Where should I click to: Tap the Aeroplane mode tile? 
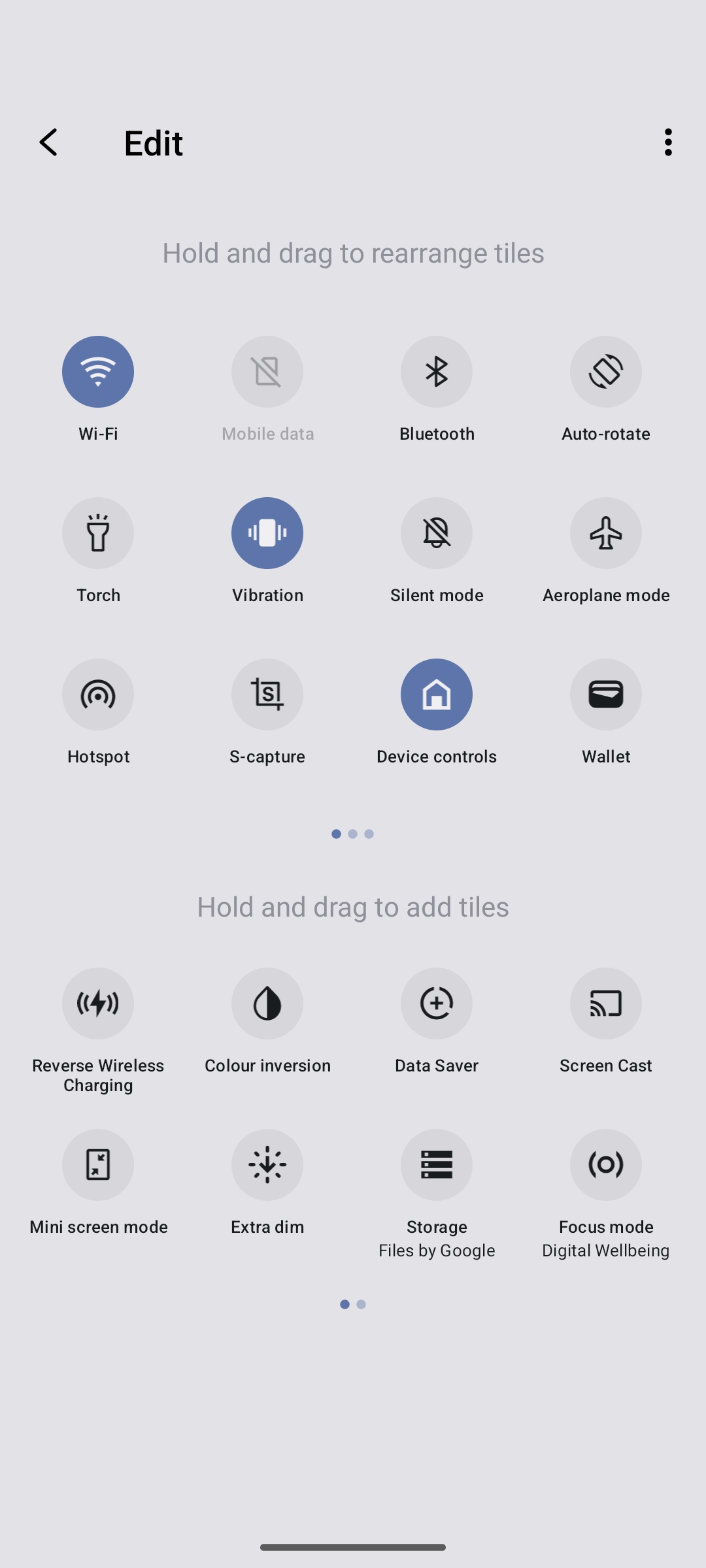pyautogui.click(x=605, y=534)
